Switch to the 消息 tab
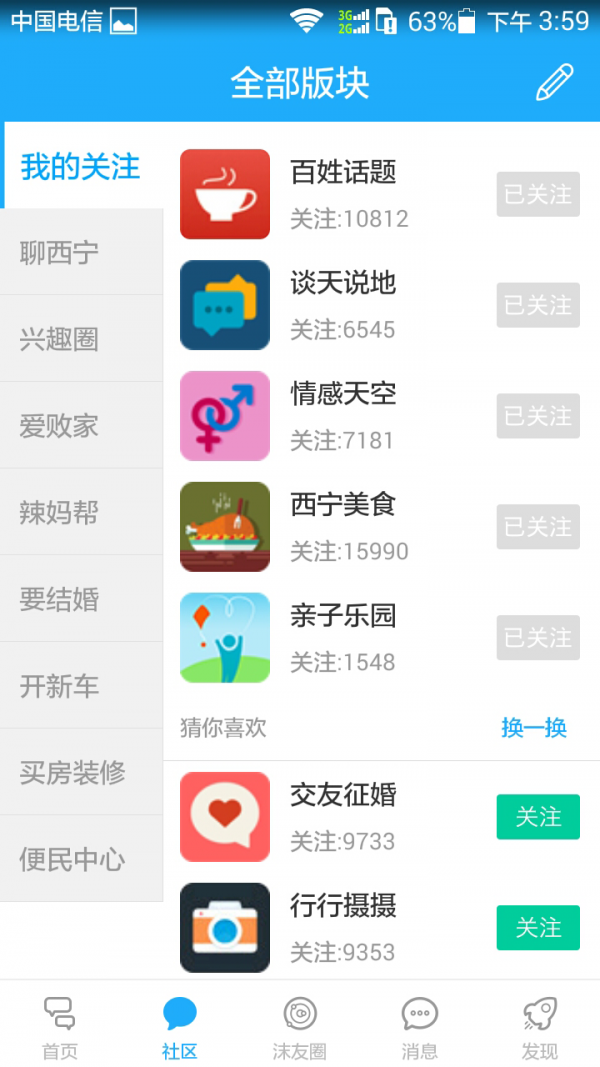 [420, 1026]
